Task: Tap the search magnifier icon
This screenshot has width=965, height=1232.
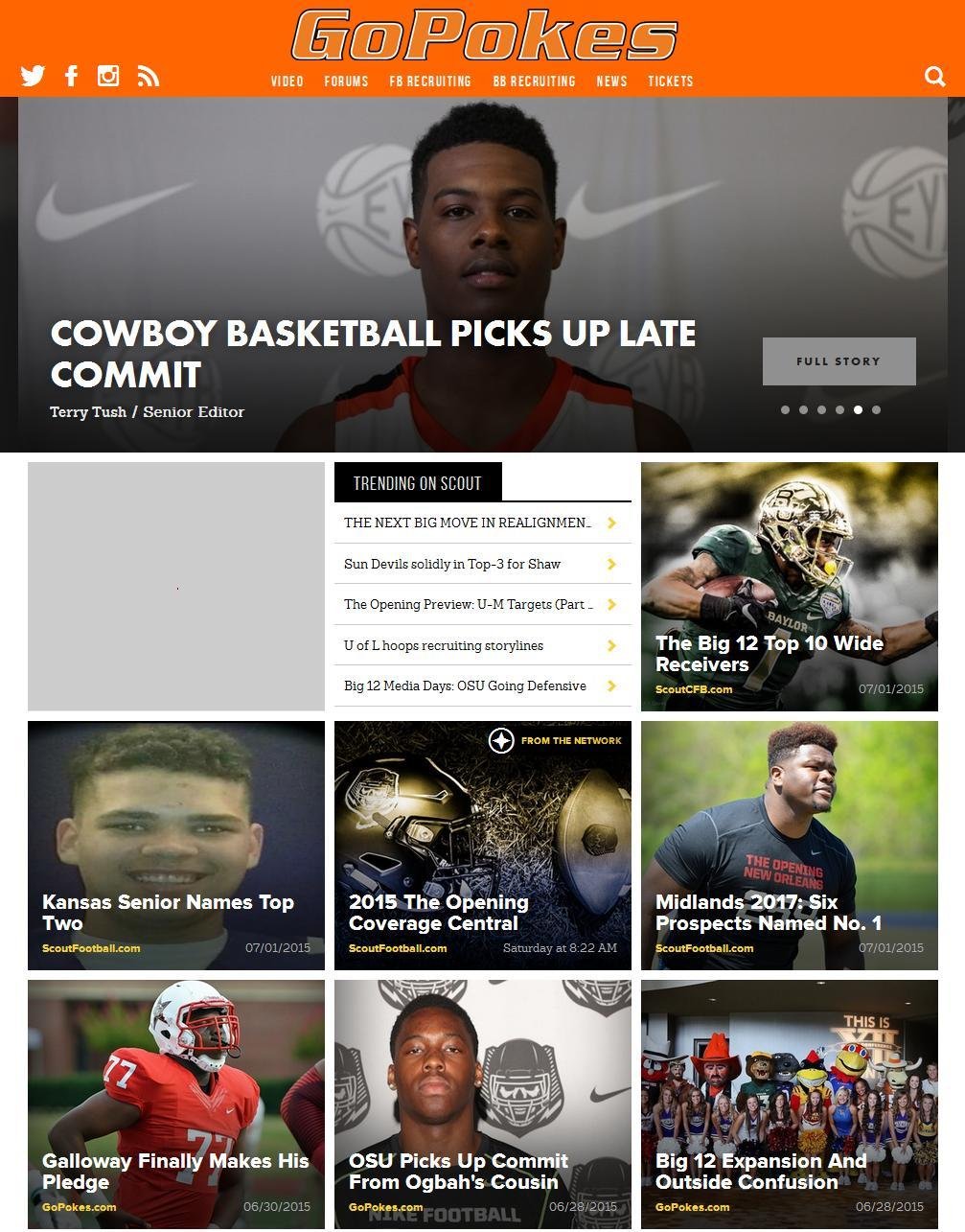Action: [934, 77]
